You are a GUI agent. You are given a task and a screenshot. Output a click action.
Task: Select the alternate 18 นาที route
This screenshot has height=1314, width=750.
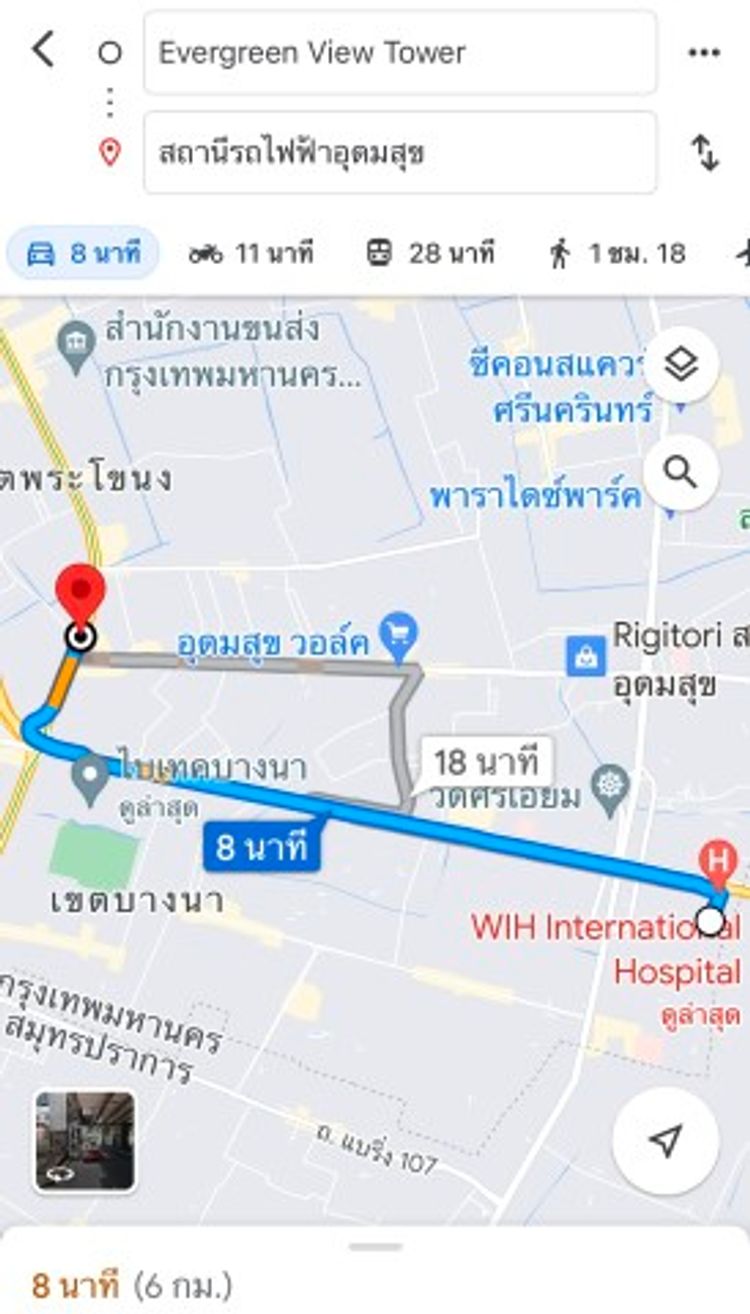[x=485, y=763]
